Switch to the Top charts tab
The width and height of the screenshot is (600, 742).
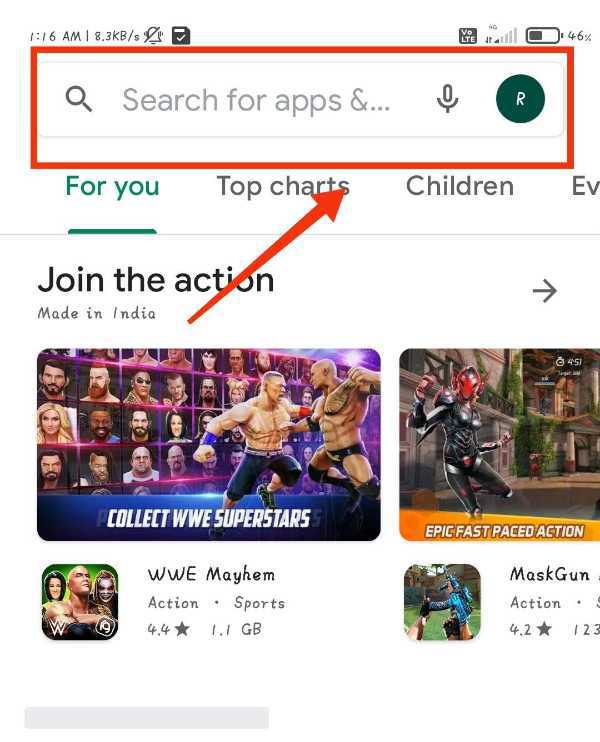(282, 187)
